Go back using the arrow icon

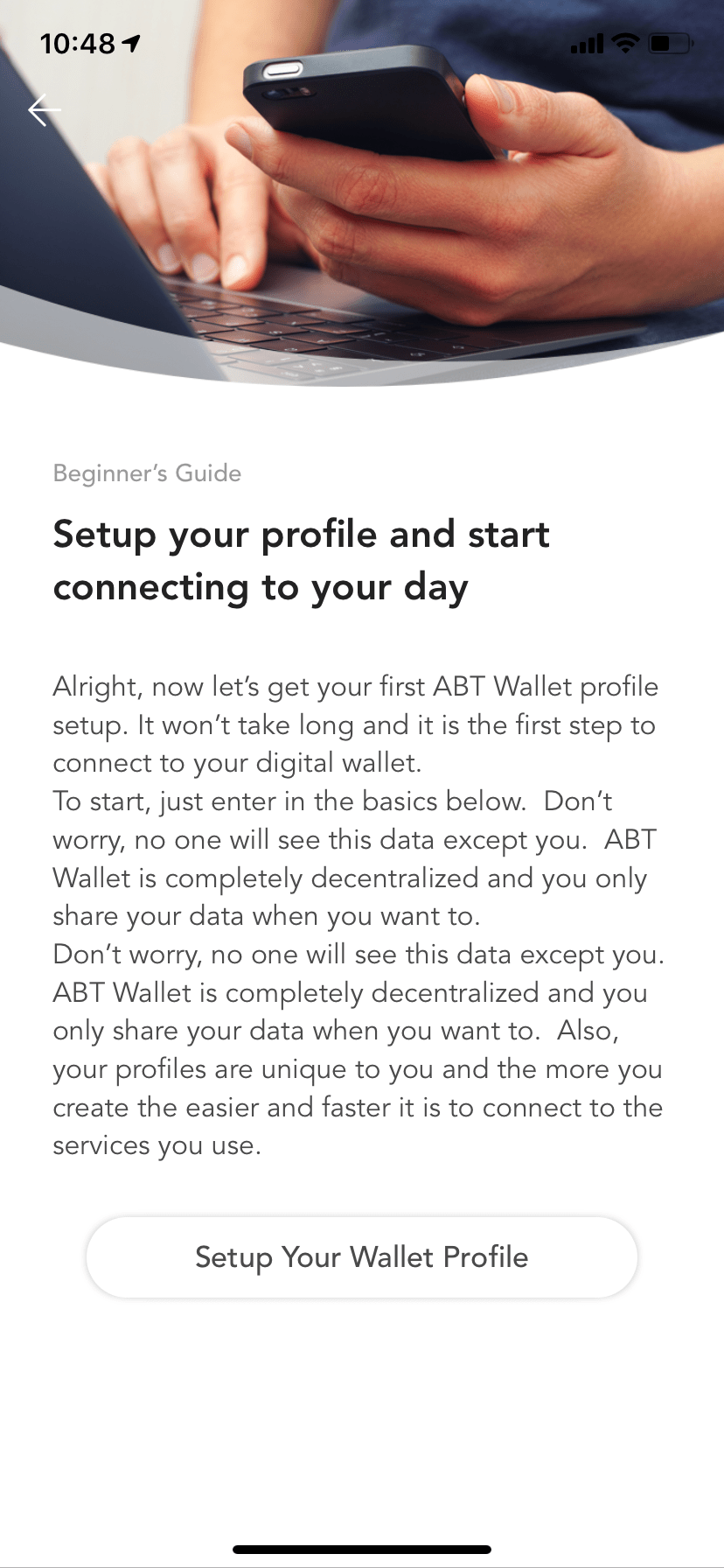(44, 110)
